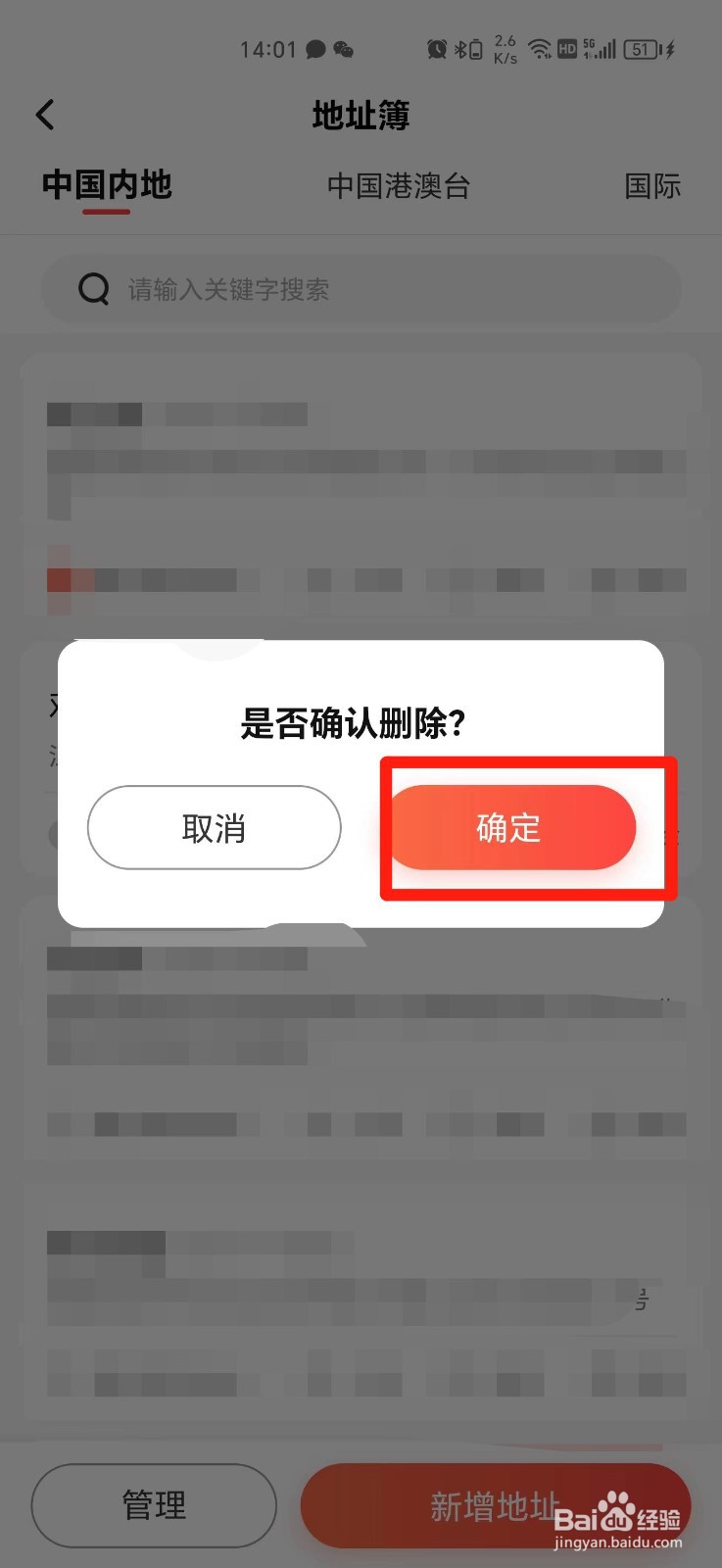Select the 中国内地 tab
722x1568 pixels.
pyautogui.click(x=106, y=185)
